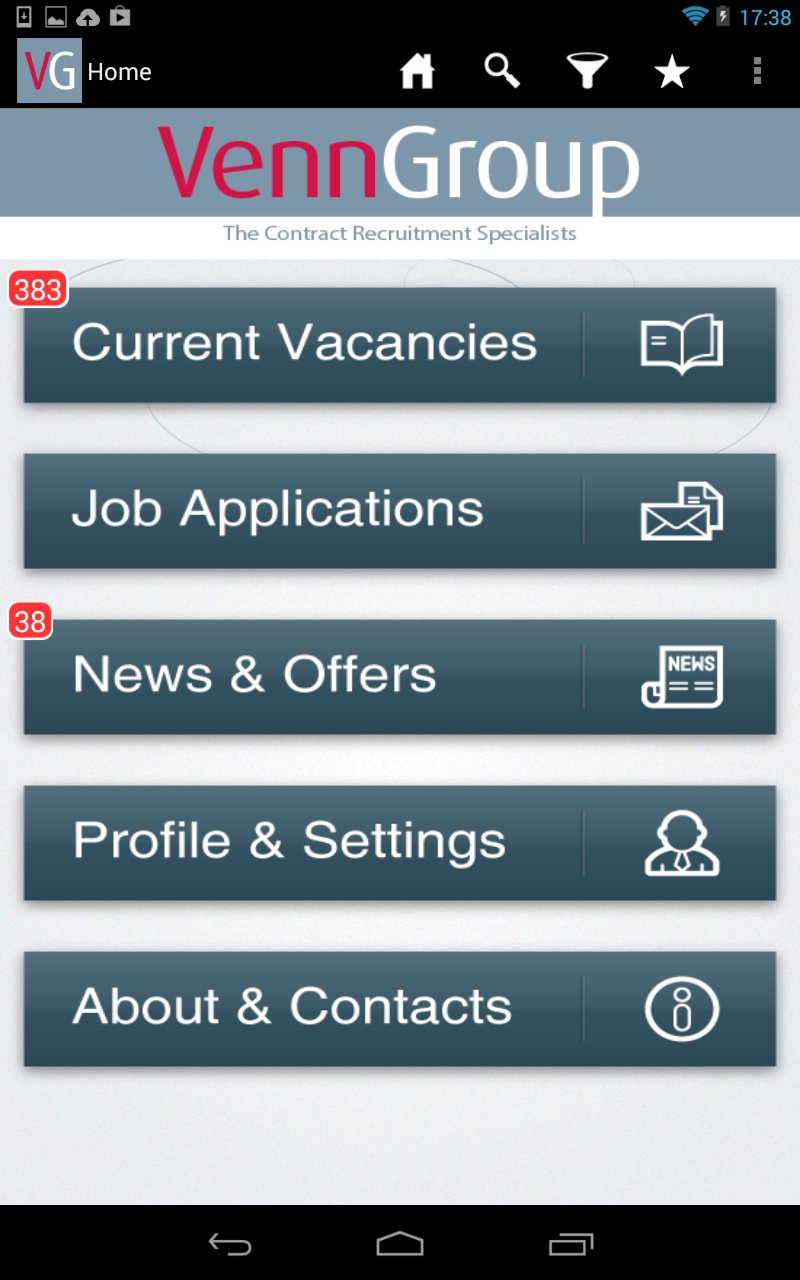Tap the info icon on About & Contacts
Viewport: 800px width, 1280px height.
tap(681, 1008)
